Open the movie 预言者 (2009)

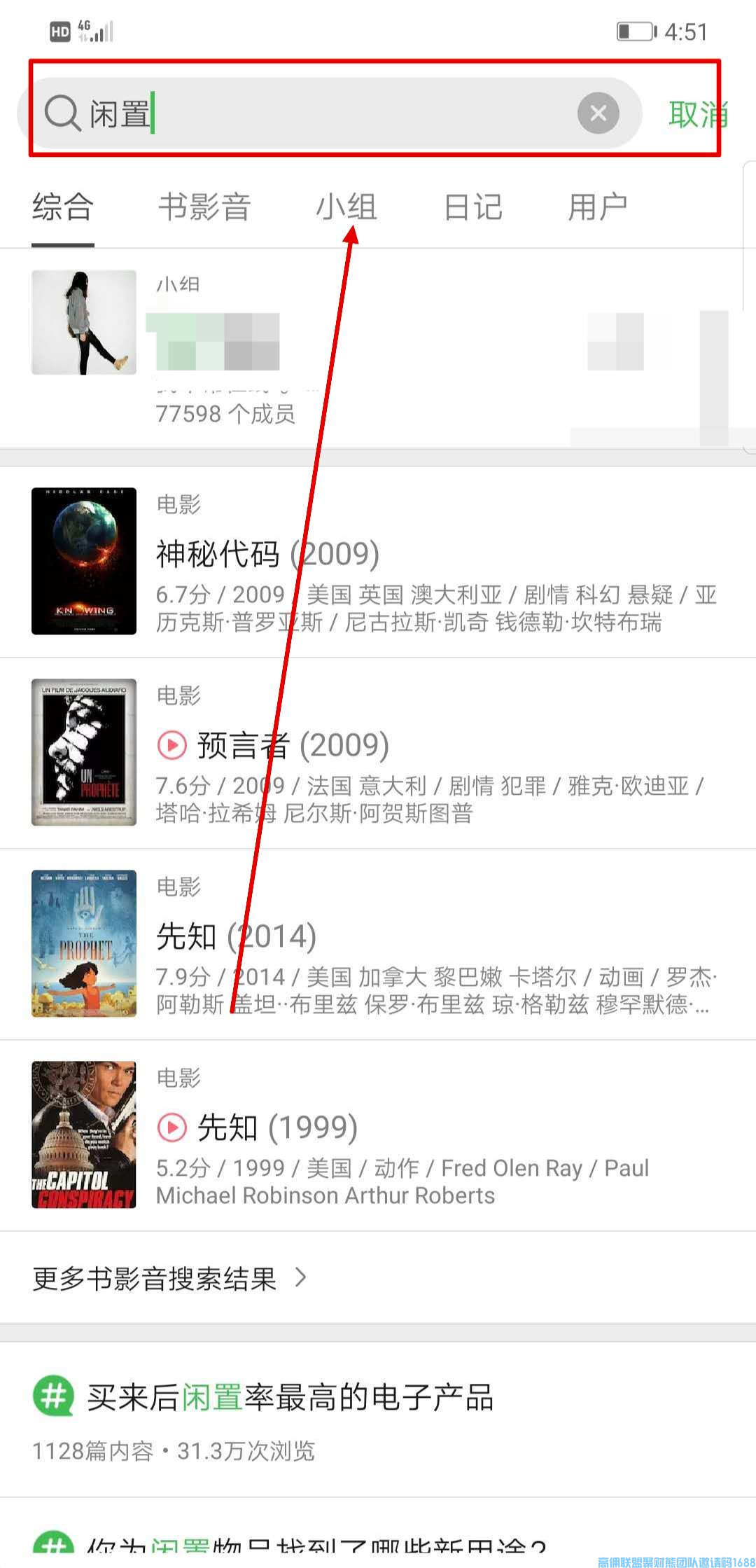pyautogui.click(x=378, y=753)
